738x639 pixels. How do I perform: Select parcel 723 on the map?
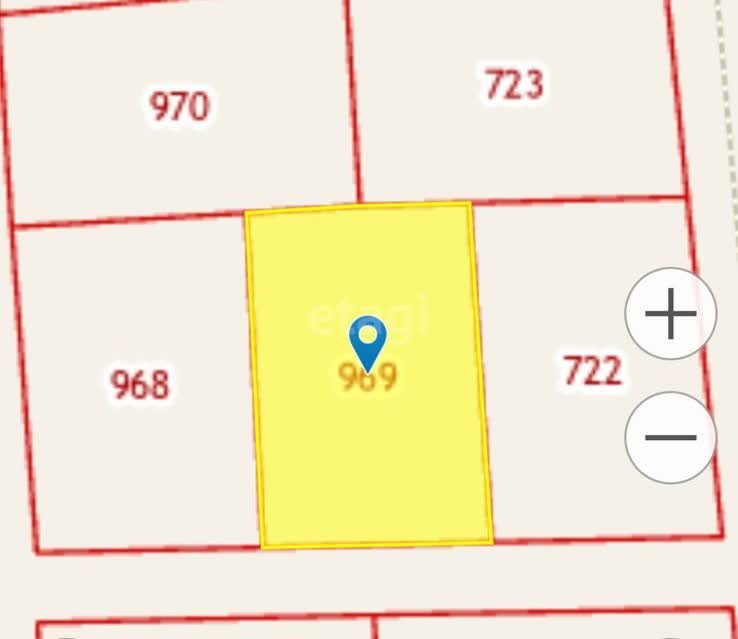point(514,84)
